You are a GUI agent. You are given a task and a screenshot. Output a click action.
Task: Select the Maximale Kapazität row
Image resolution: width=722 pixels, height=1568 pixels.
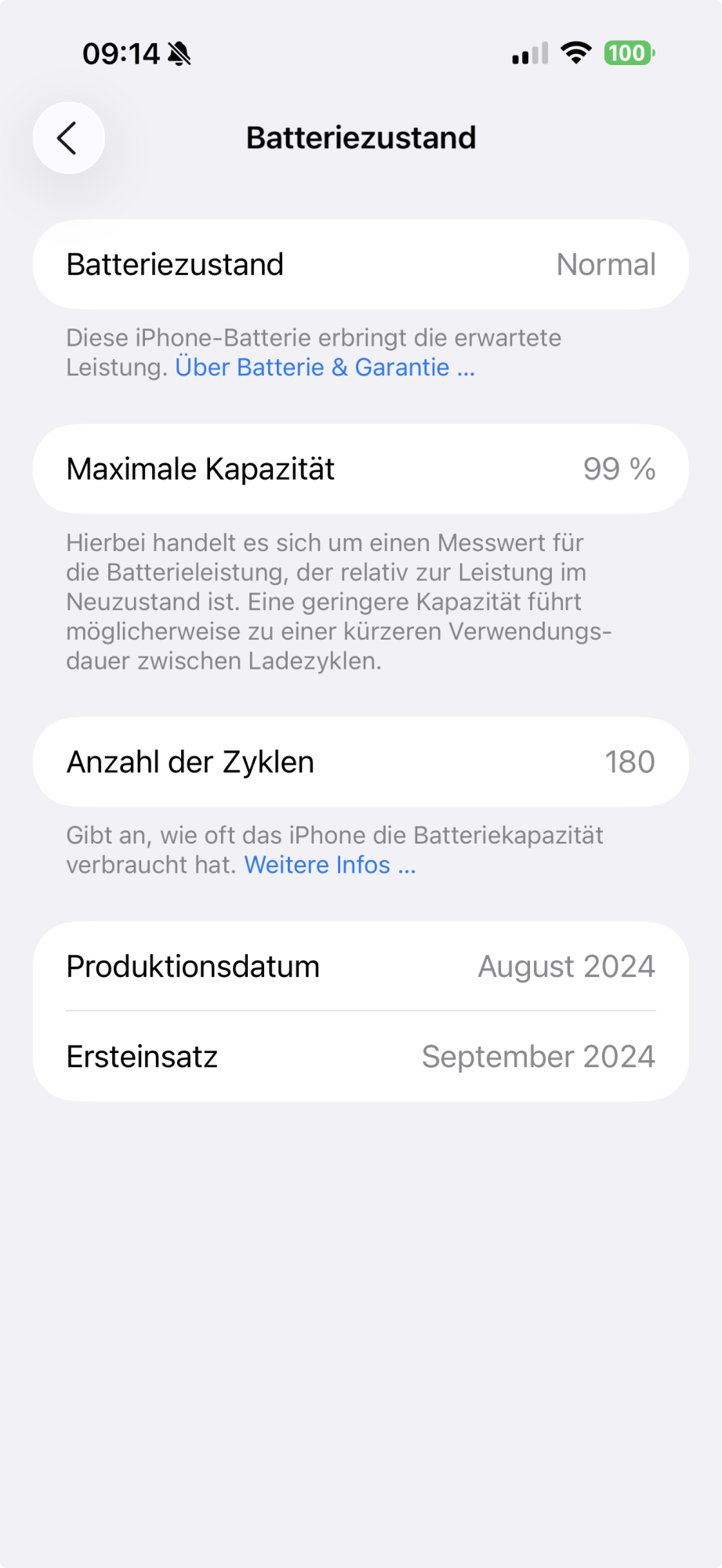(361, 468)
